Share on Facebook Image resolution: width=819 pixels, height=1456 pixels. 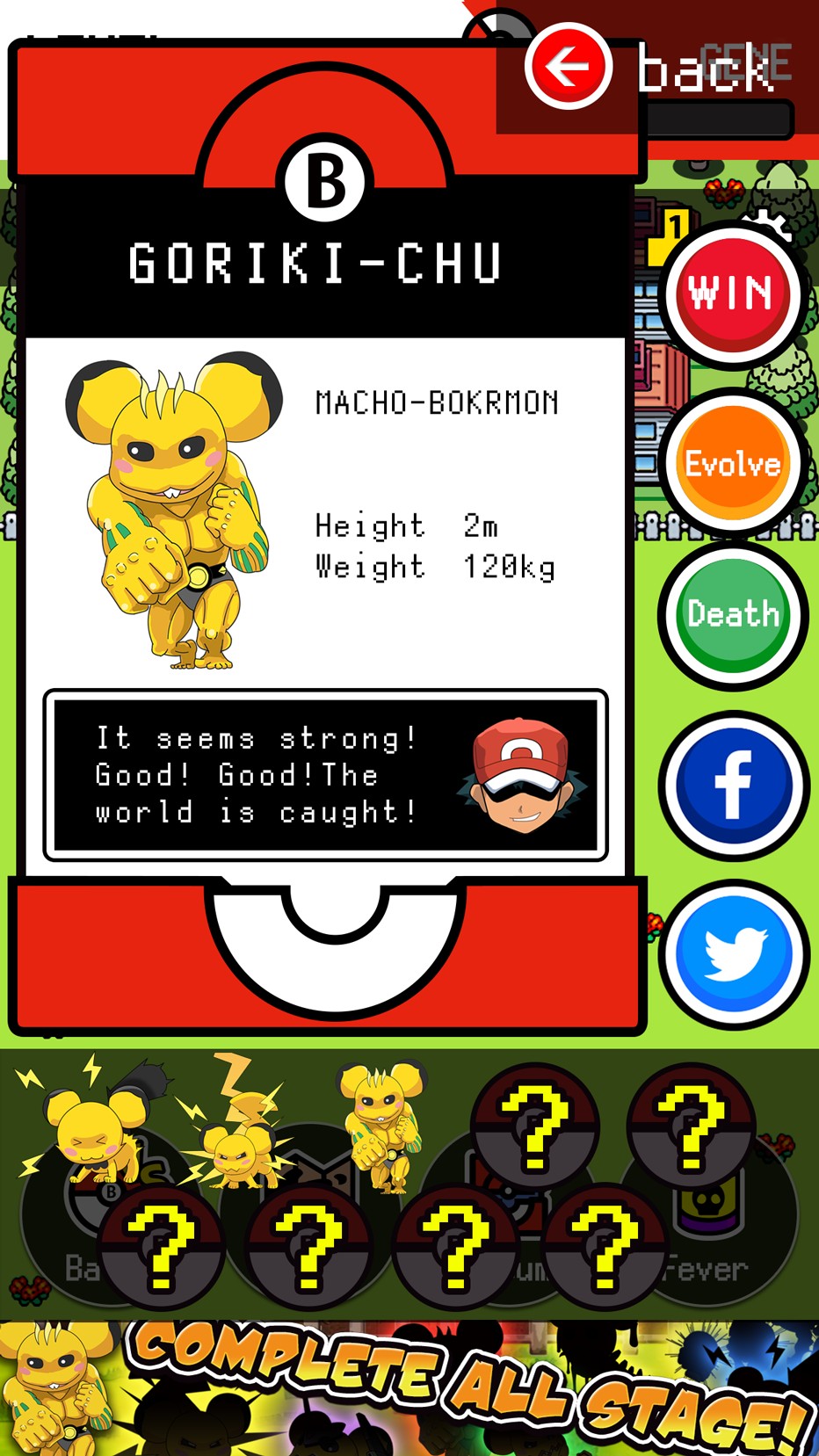[733, 785]
